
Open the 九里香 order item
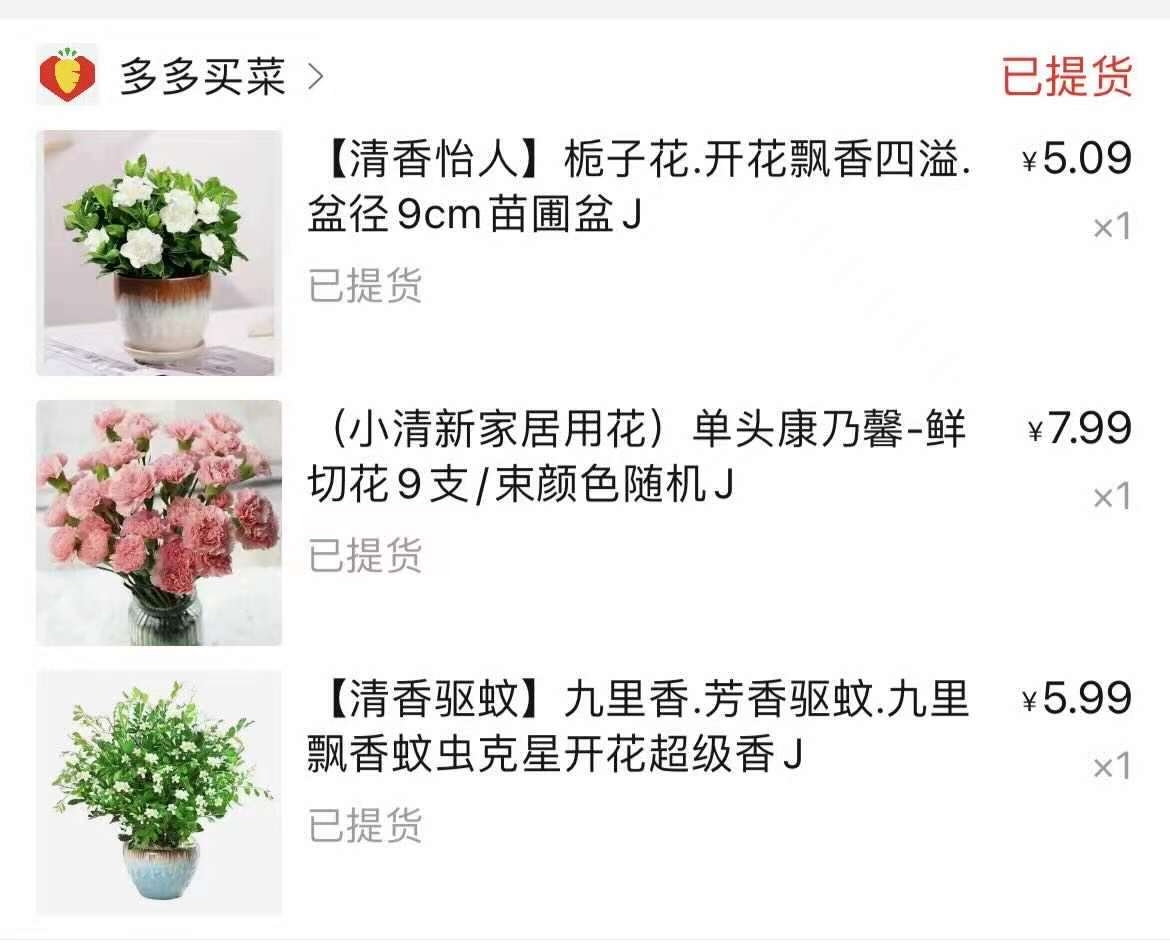(x=640, y=726)
